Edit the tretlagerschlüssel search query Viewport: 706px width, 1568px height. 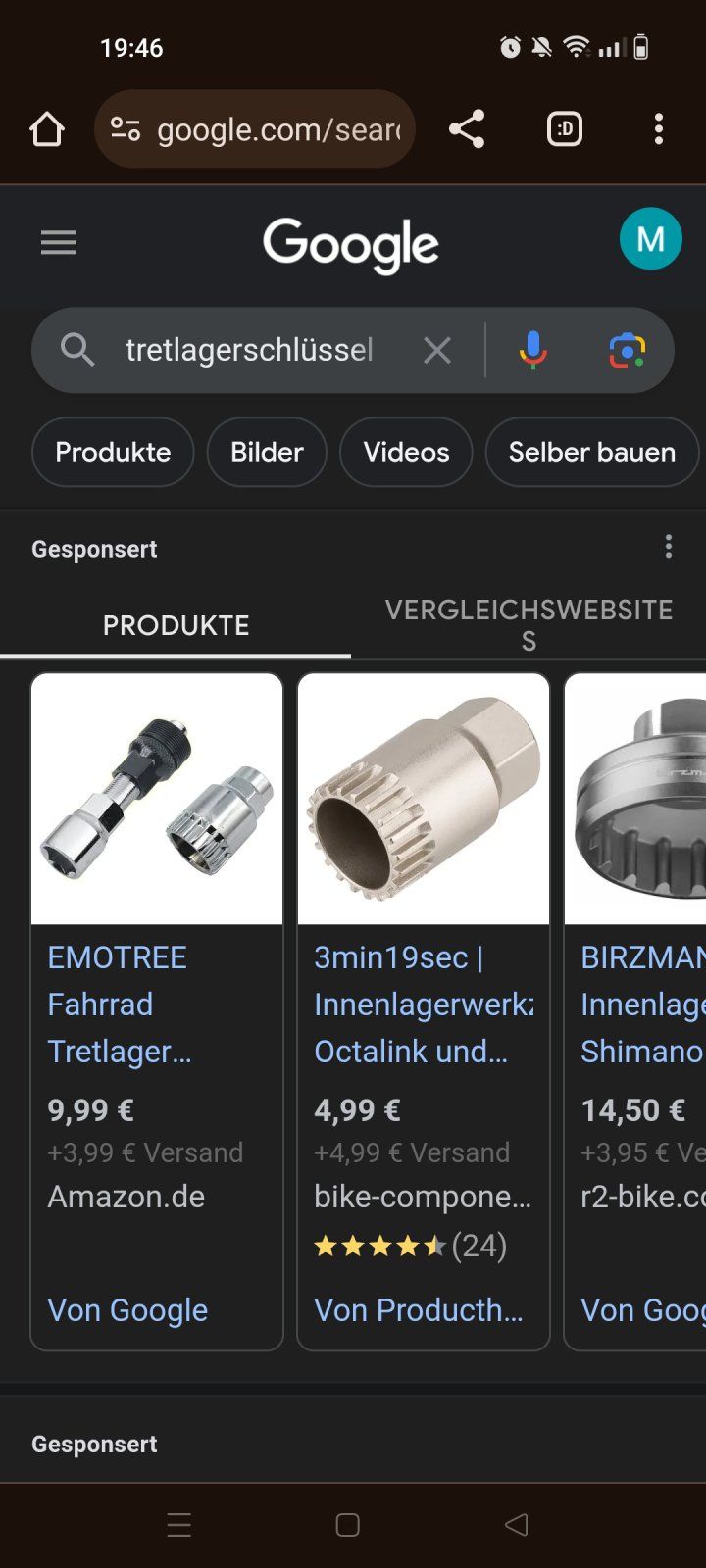pyautogui.click(x=249, y=350)
